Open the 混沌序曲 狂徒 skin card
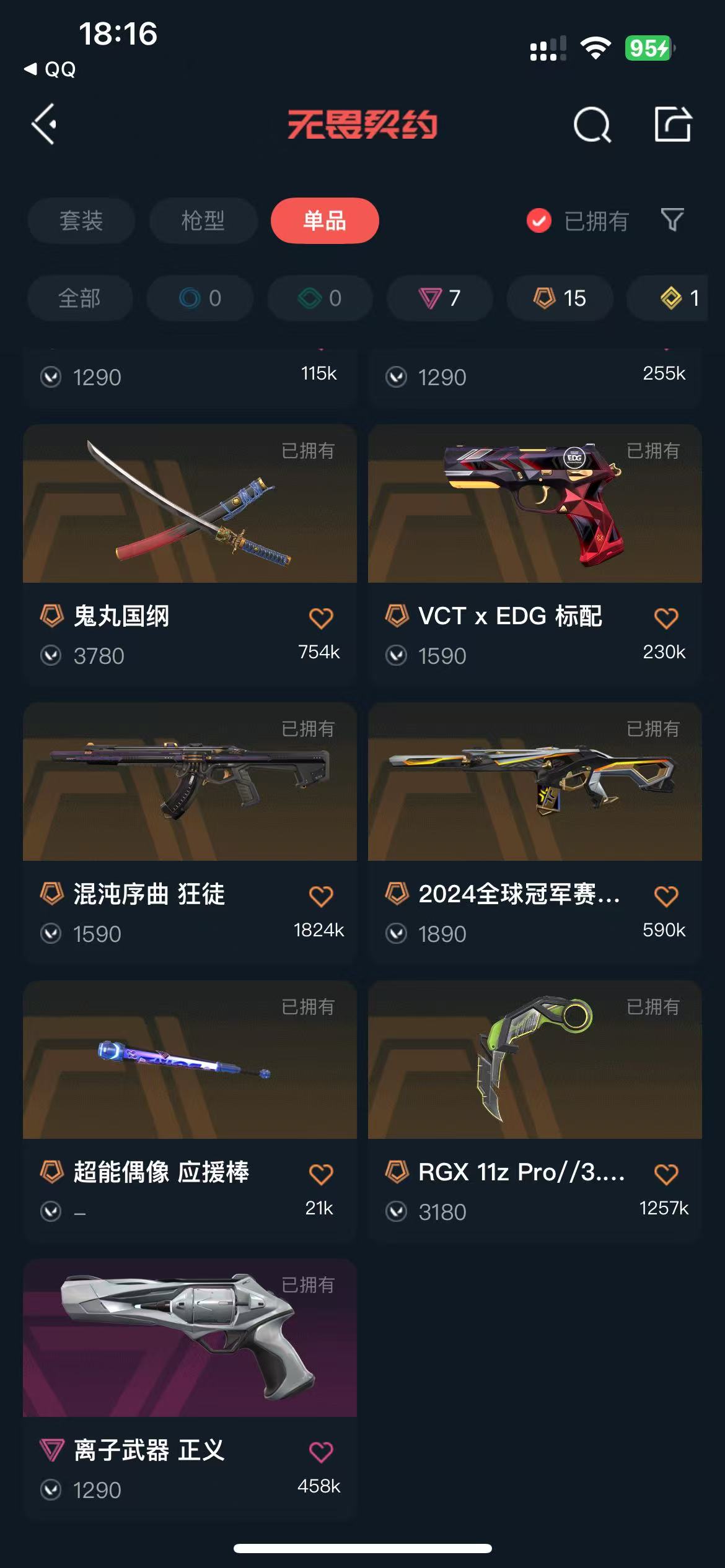The width and height of the screenshot is (725, 1568). [x=190, y=782]
